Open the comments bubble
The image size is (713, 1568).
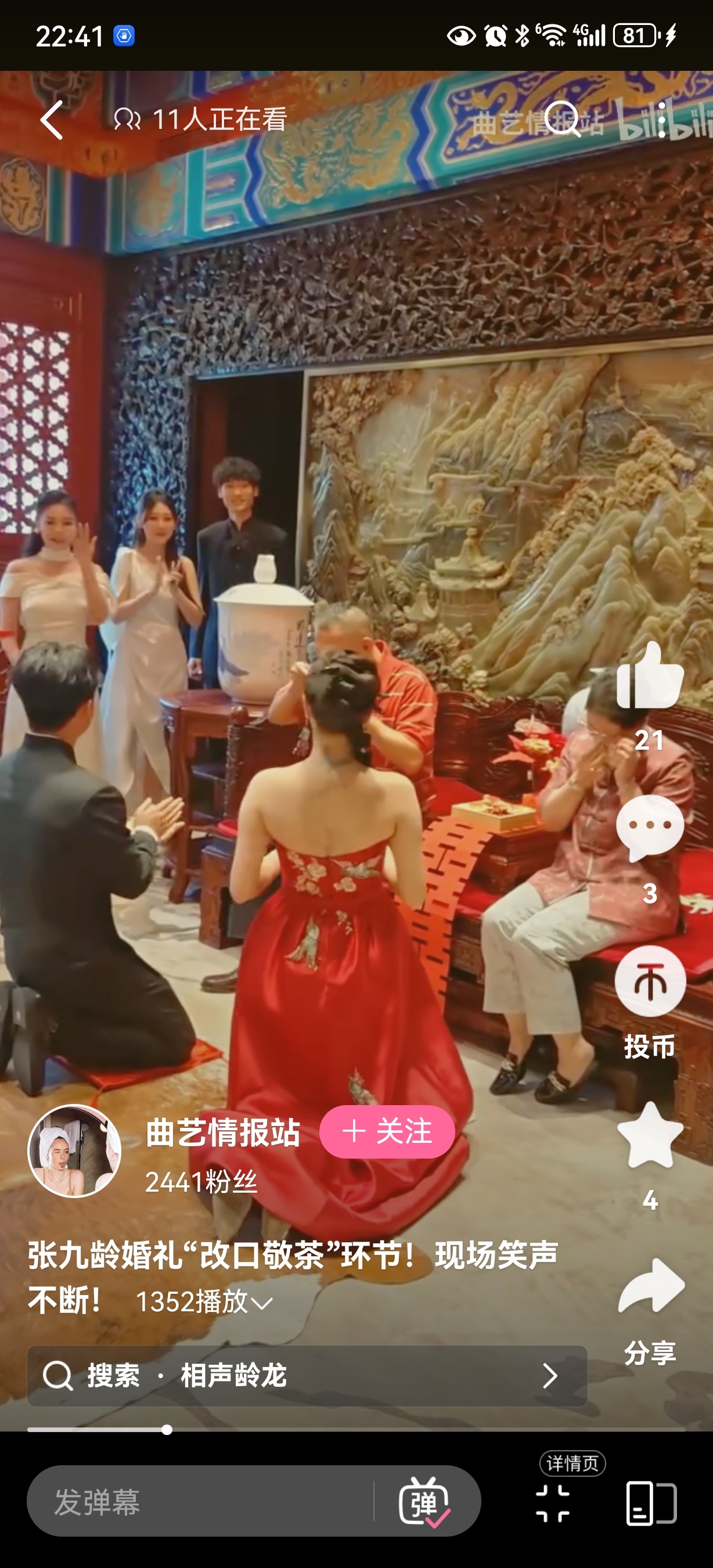coord(649,829)
